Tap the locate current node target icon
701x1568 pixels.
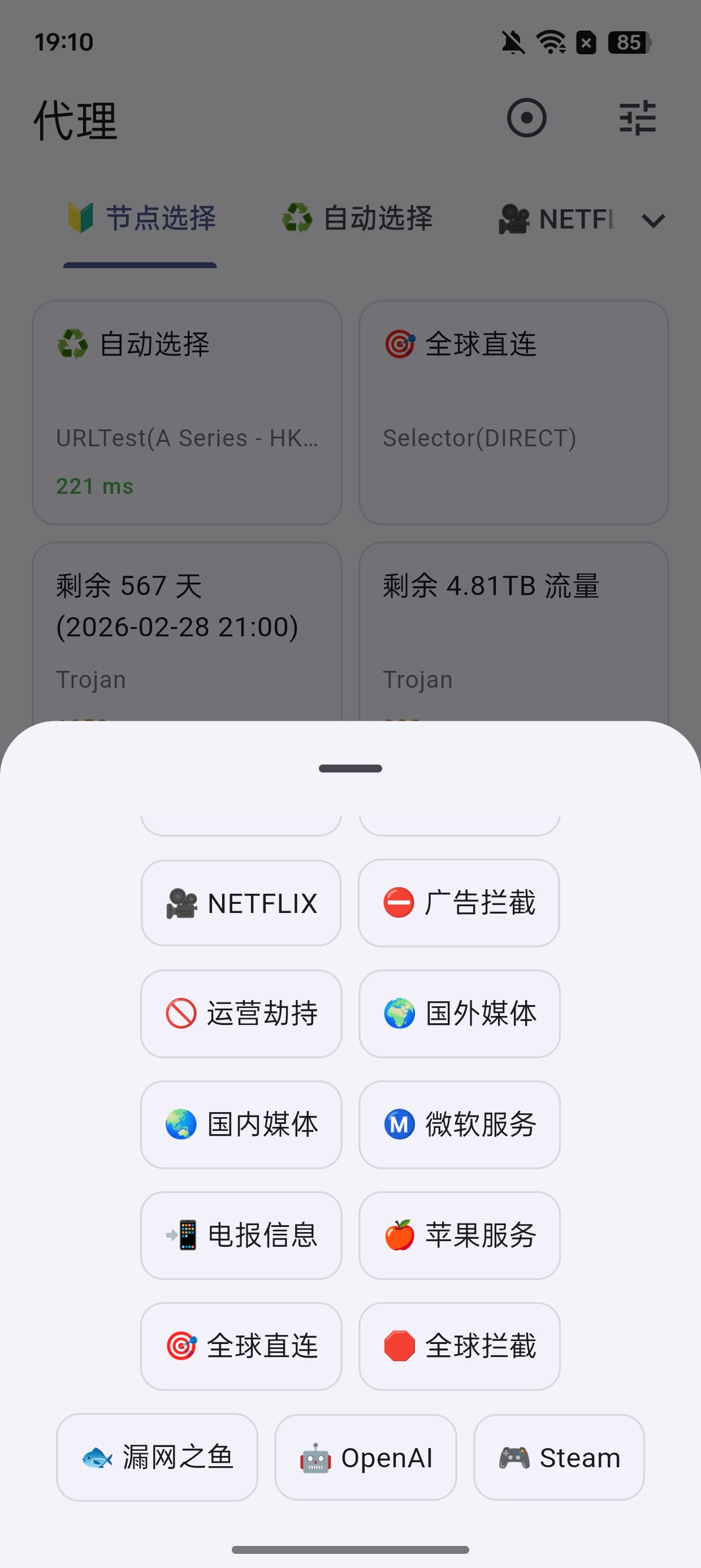[526, 118]
